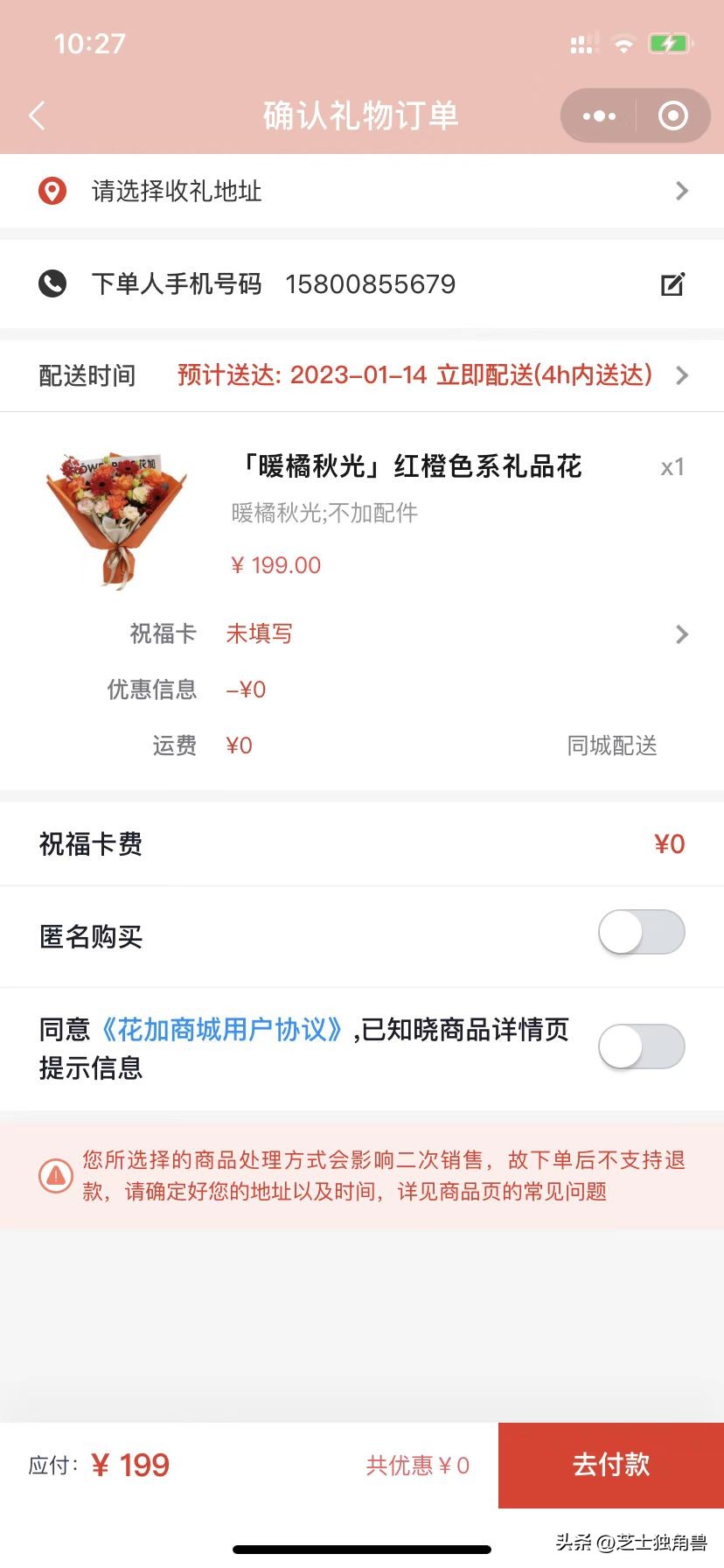The height and width of the screenshot is (1568, 724).
Task: Click the edit pencil beside the phone number
Action: tap(672, 283)
